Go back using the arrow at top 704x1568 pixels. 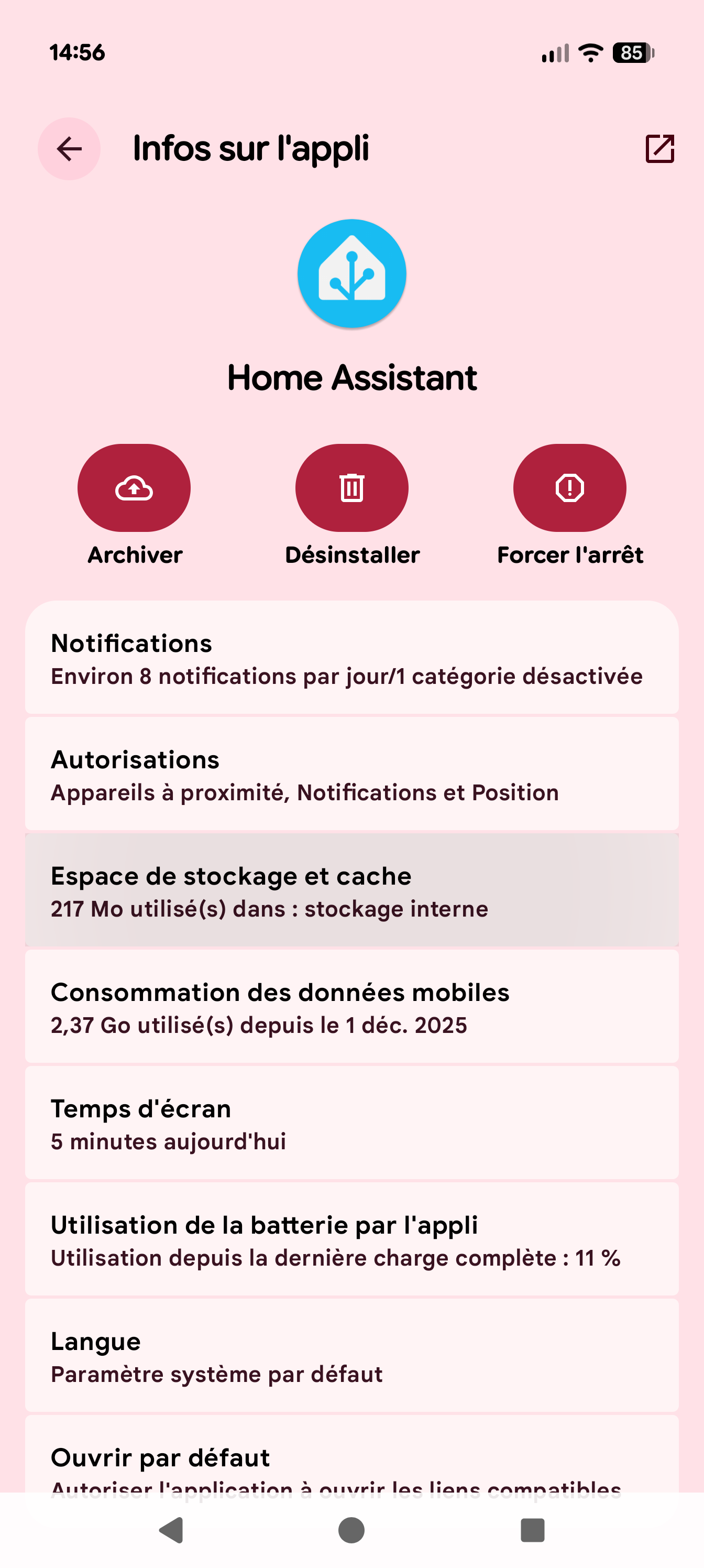pyautogui.click(x=69, y=148)
